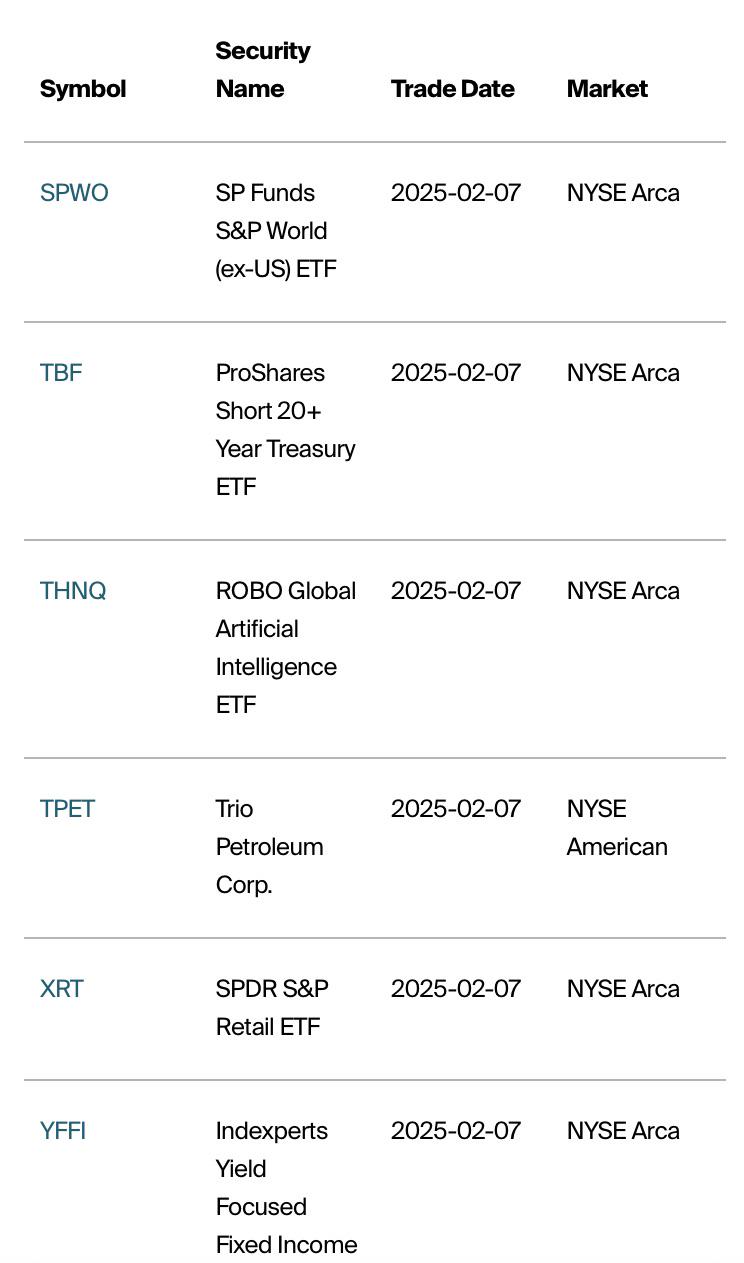The width and height of the screenshot is (744, 1263).
Task: Tap the YFFI symbol link
Action: [x=63, y=1131]
